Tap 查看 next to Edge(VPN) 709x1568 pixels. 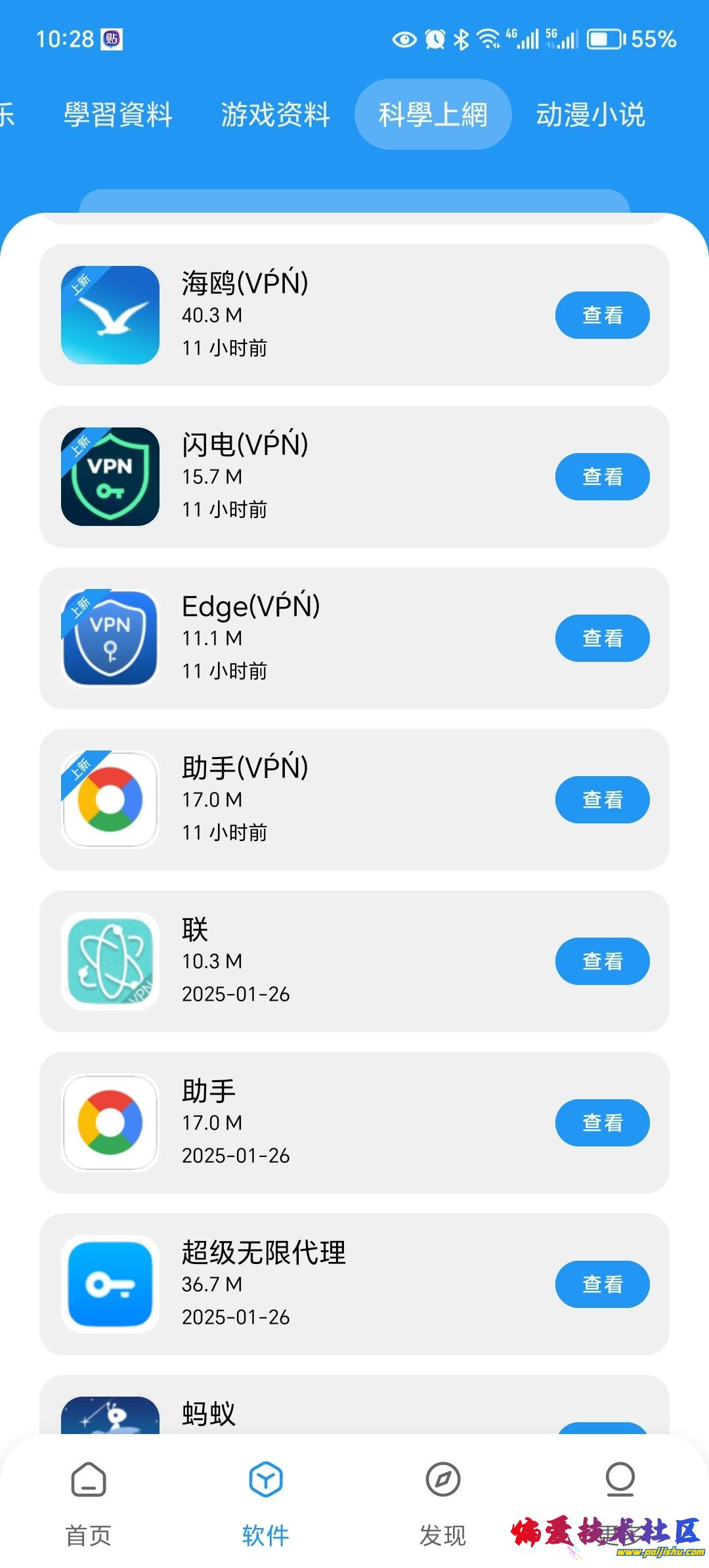602,638
